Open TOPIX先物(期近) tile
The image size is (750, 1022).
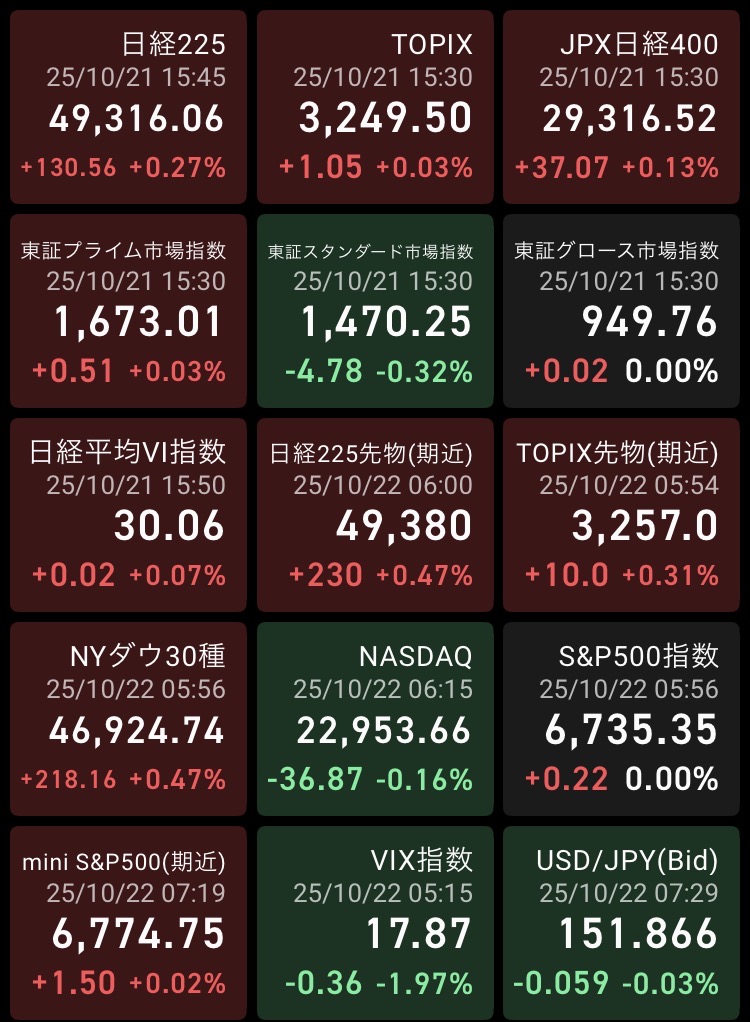tap(622, 515)
